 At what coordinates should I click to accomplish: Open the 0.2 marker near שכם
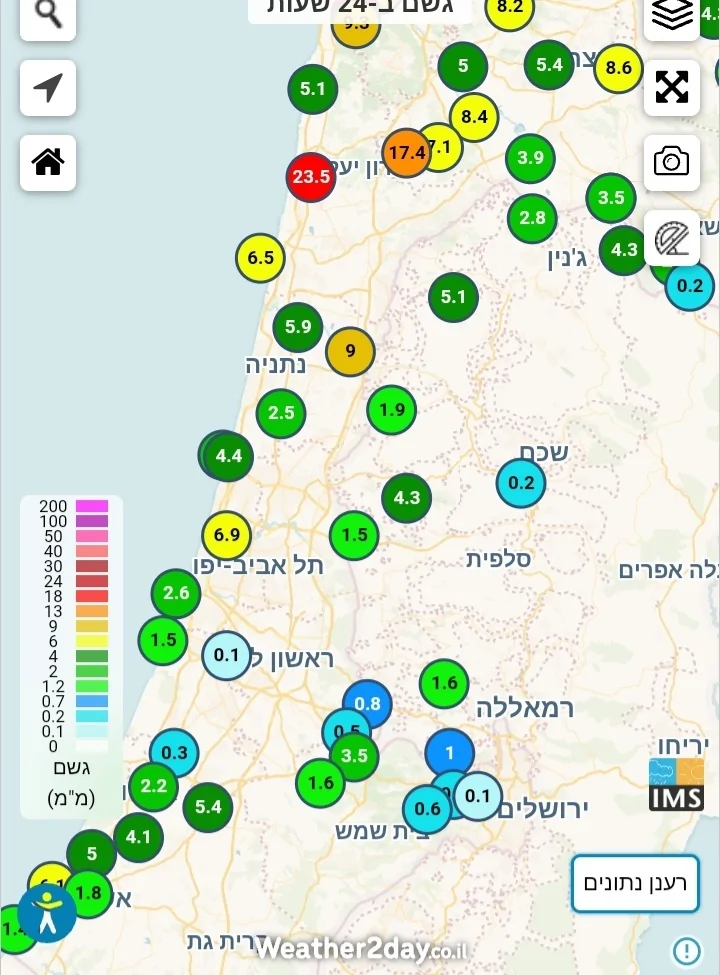tap(521, 482)
